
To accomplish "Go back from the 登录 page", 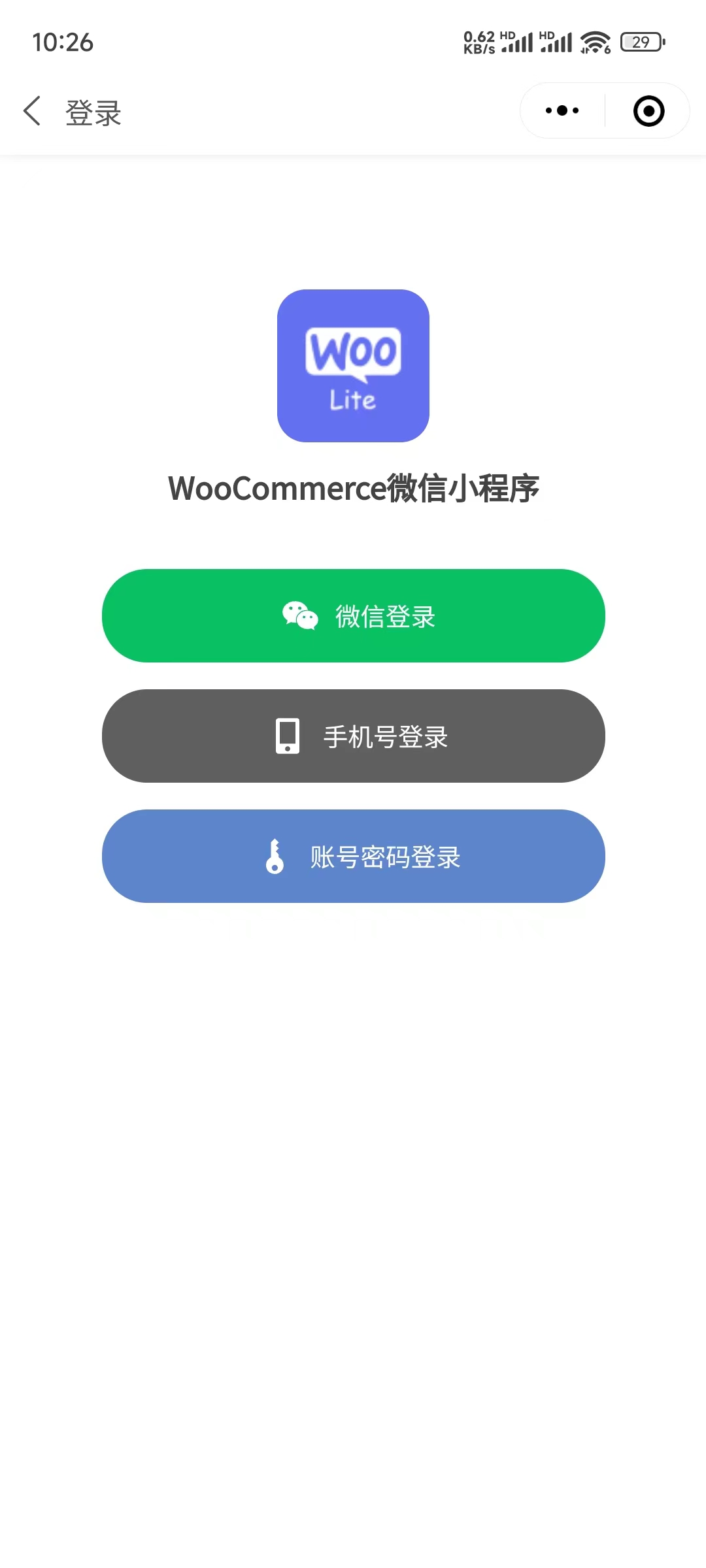I will click(32, 111).
